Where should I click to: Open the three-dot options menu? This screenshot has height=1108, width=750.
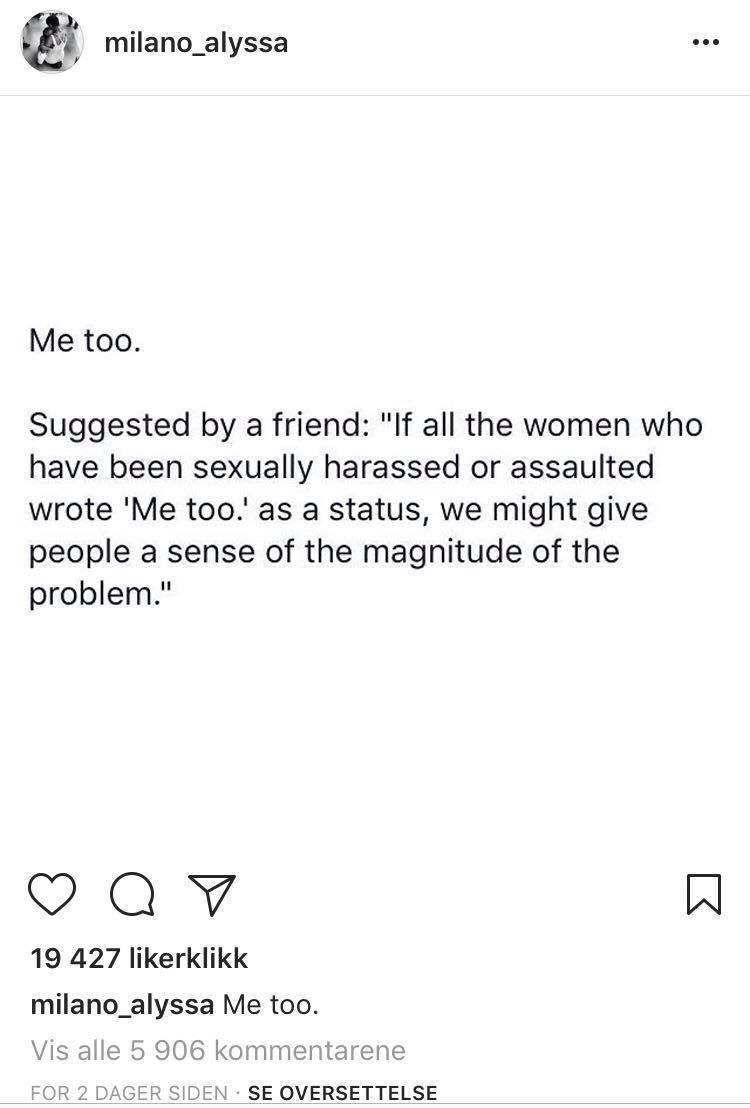click(705, 42)
